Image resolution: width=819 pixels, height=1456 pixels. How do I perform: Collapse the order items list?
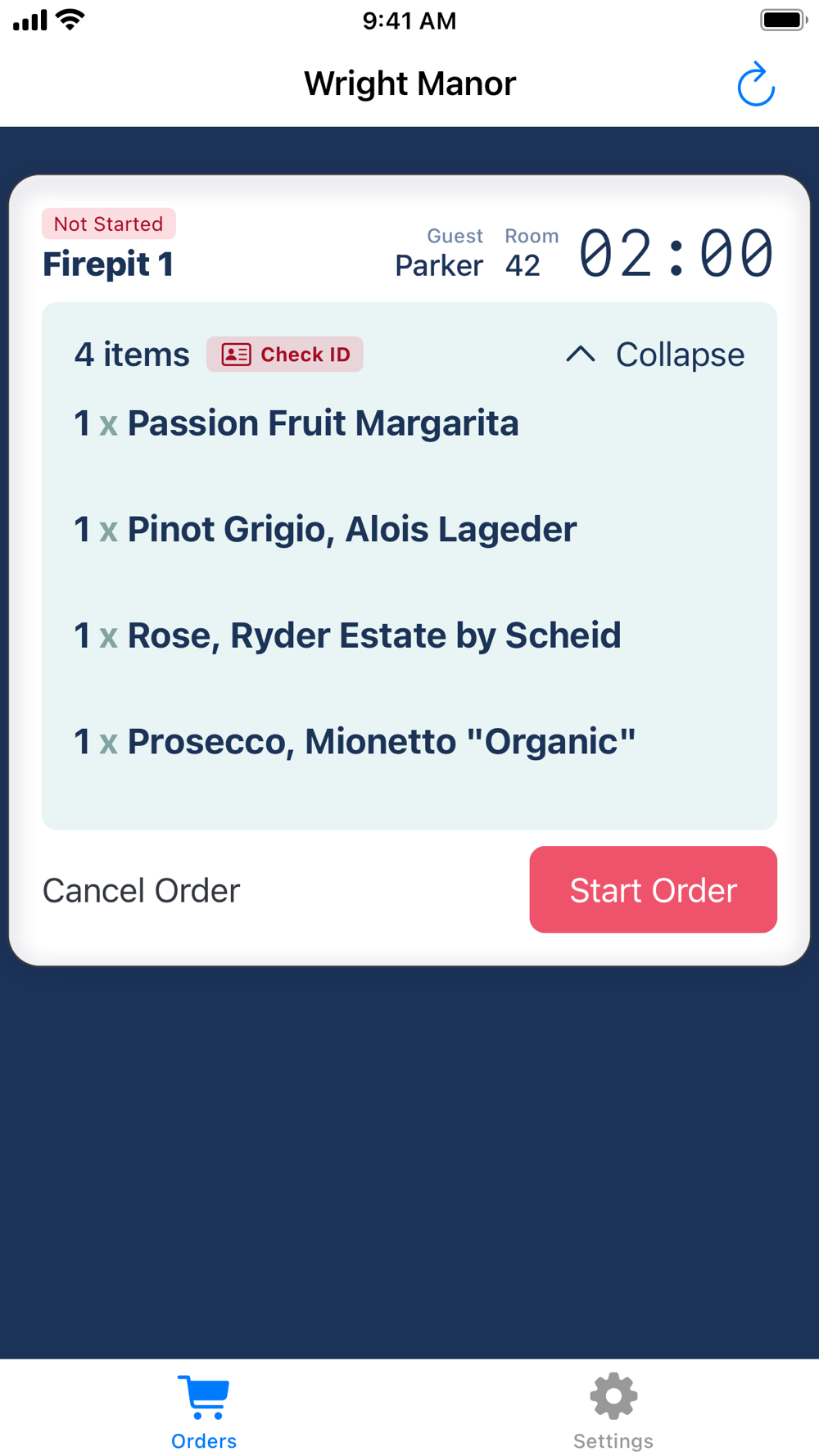654,355
